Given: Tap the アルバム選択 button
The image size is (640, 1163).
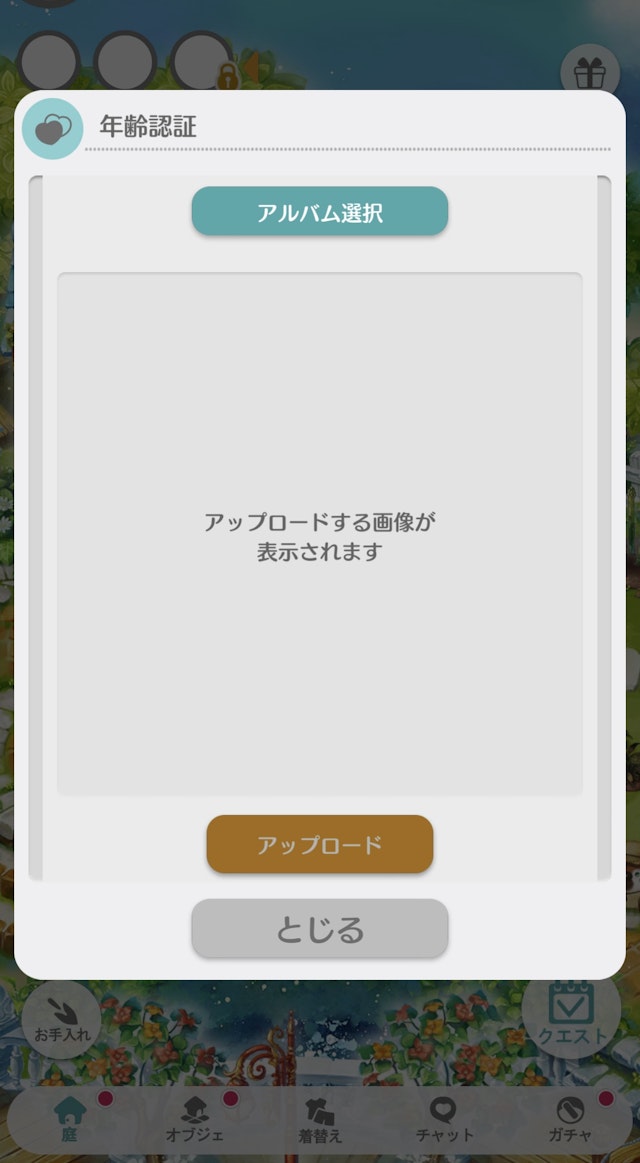Looking at the screenshot, I should point(320,212).
